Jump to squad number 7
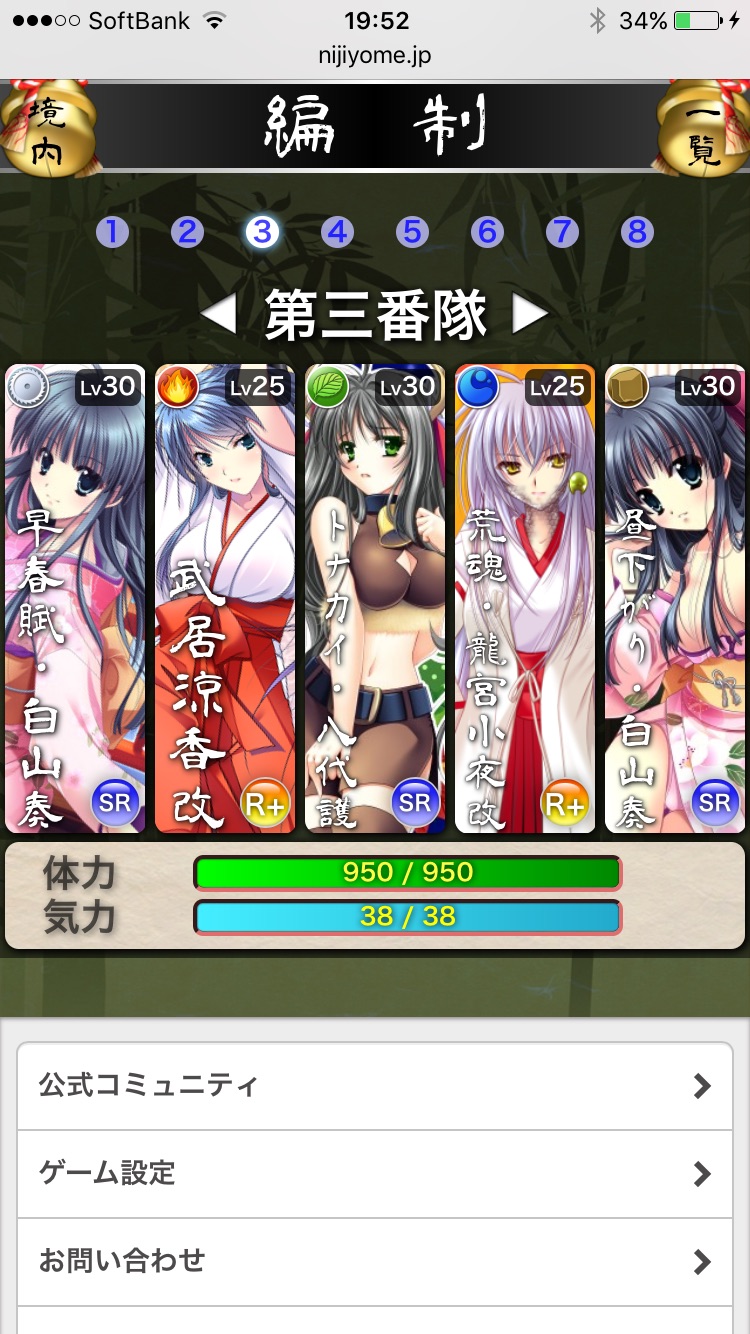Image resolution: width=750 pixels, height=1334 pixels. (x=562, y=232)
